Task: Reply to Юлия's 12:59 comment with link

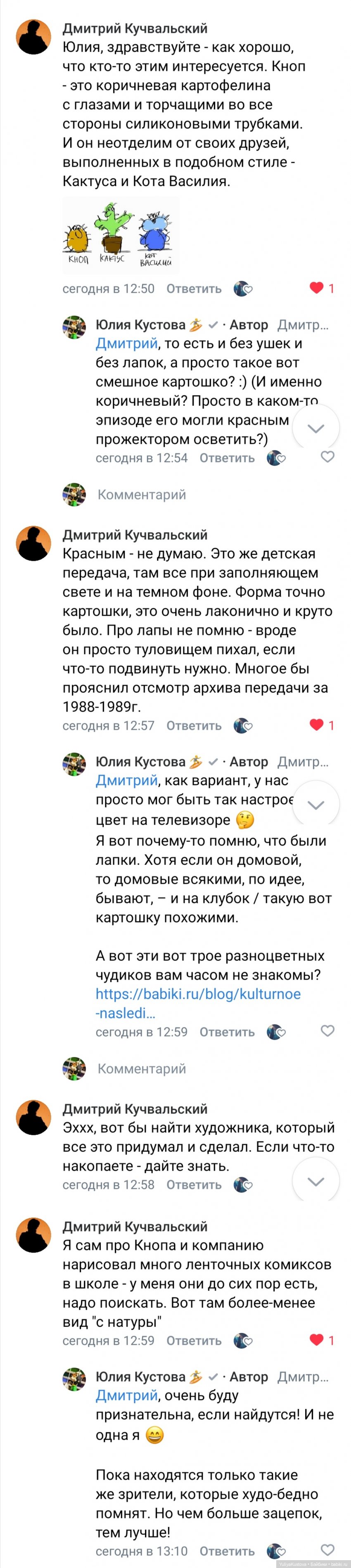Action: (x=227, y=1032)
